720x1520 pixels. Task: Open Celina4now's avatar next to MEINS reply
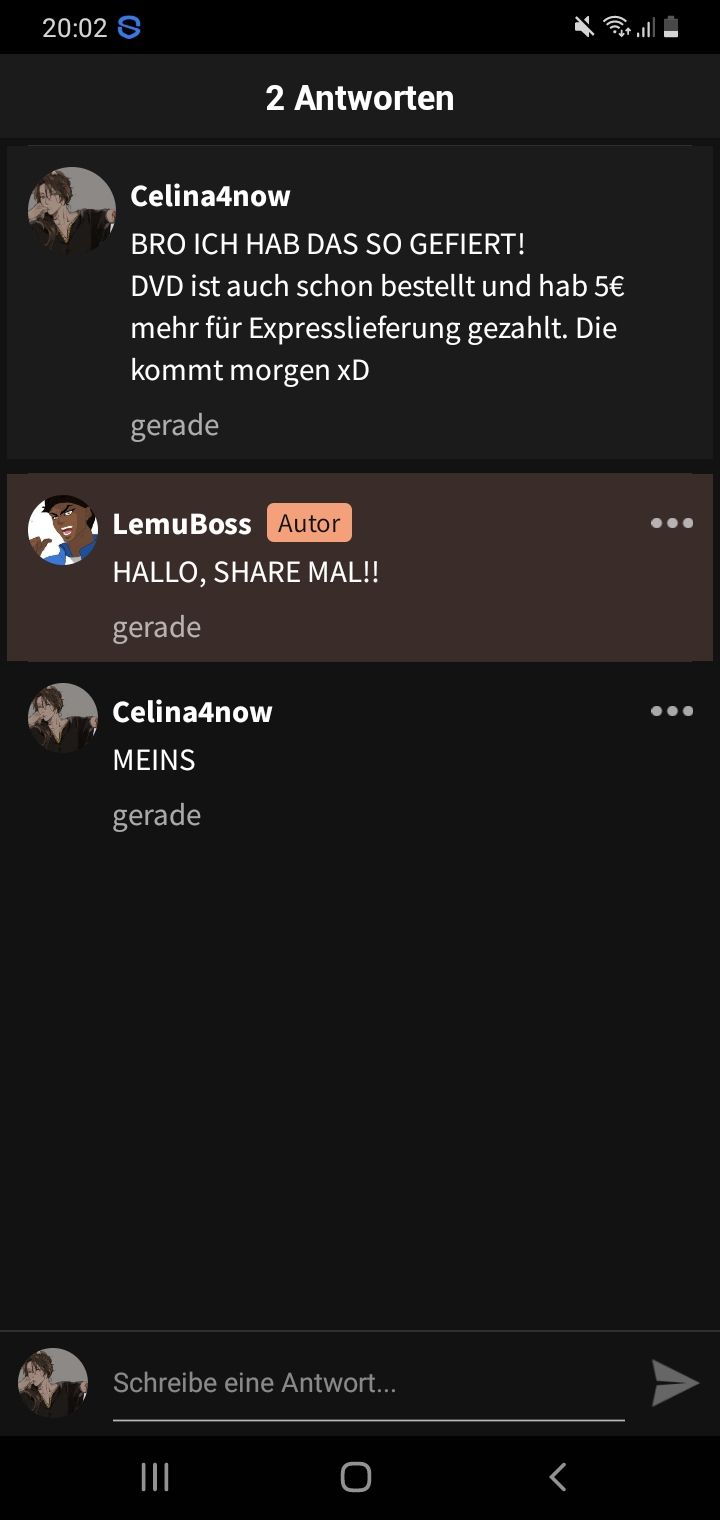point(63,718)
